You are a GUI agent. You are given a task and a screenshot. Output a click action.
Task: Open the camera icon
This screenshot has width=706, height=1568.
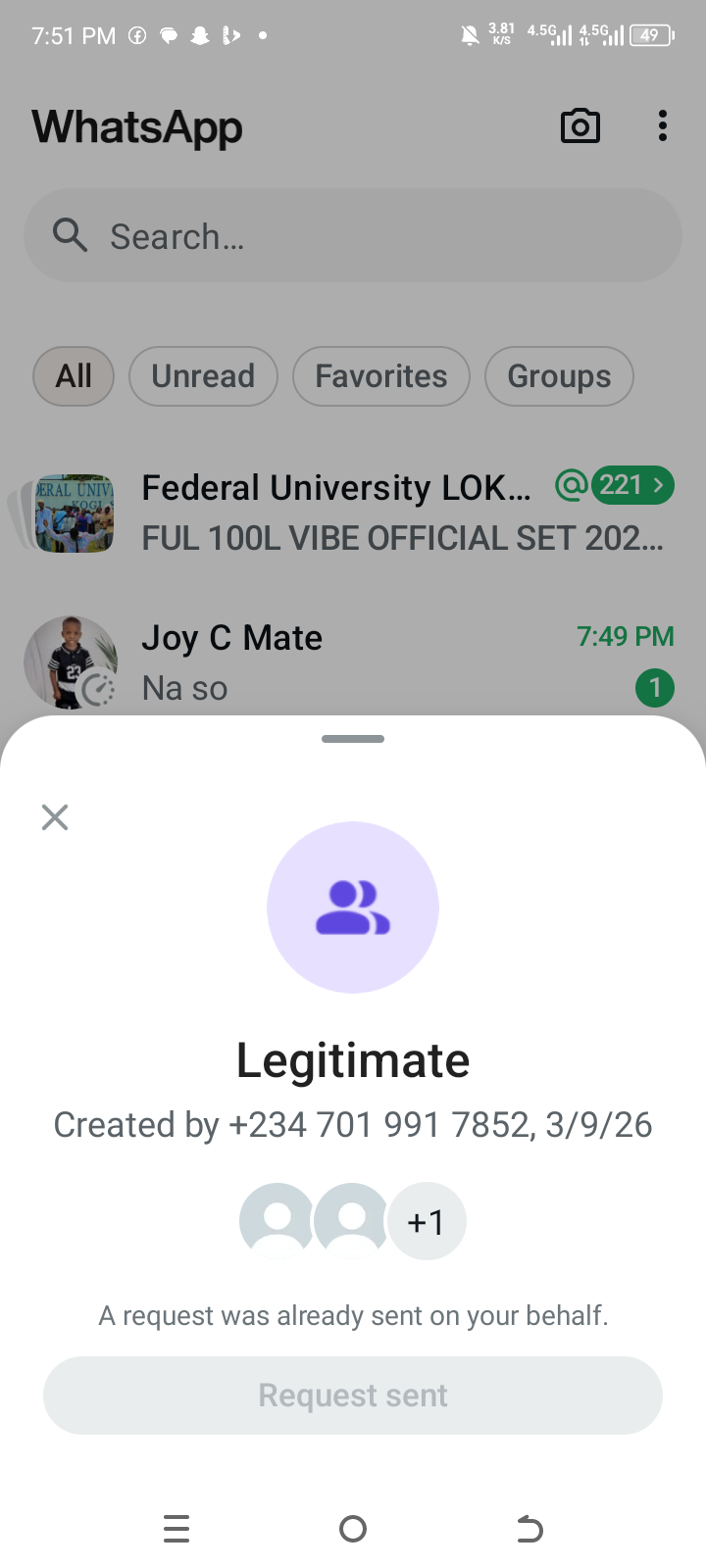click(580, 126)
